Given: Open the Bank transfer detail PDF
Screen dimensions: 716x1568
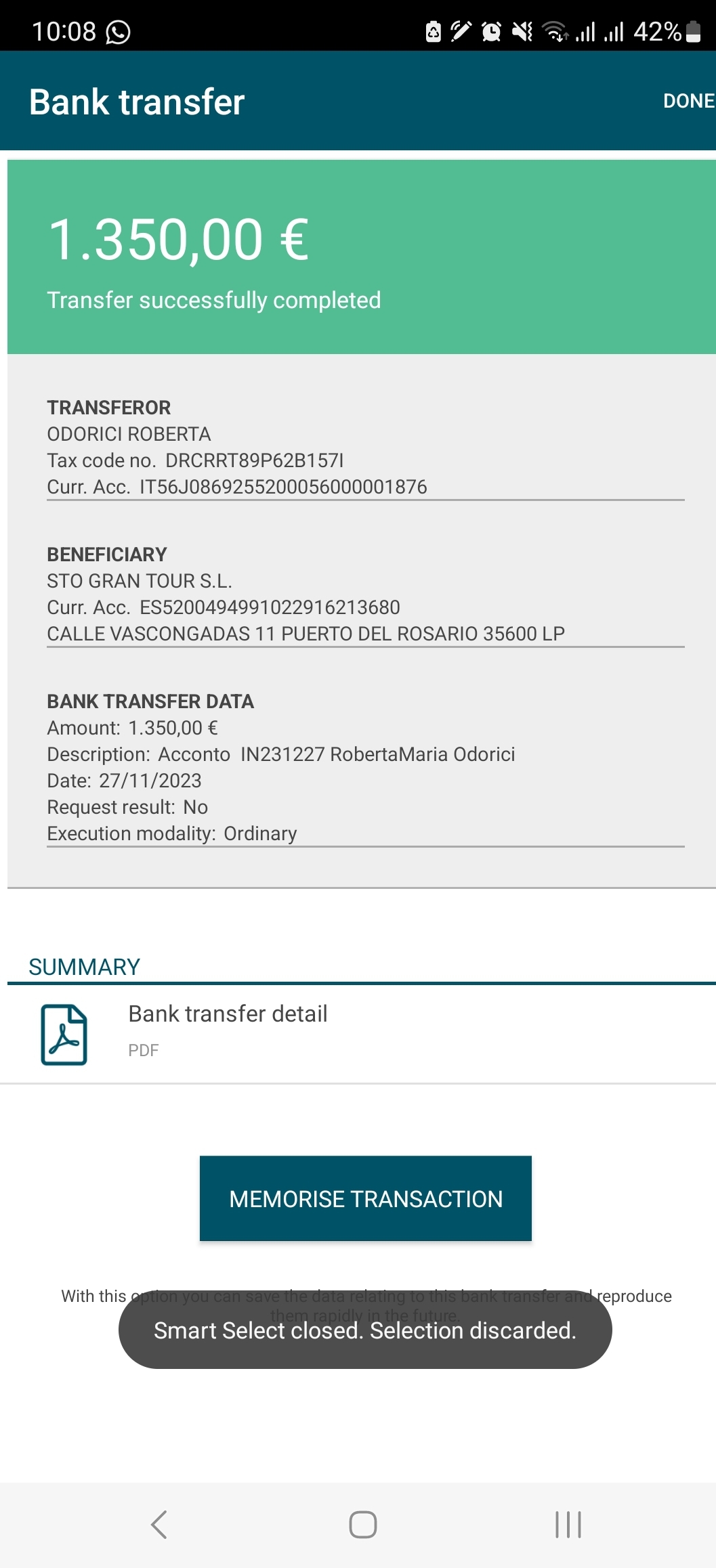Looking at the screenshot, I should point(358,1034).
